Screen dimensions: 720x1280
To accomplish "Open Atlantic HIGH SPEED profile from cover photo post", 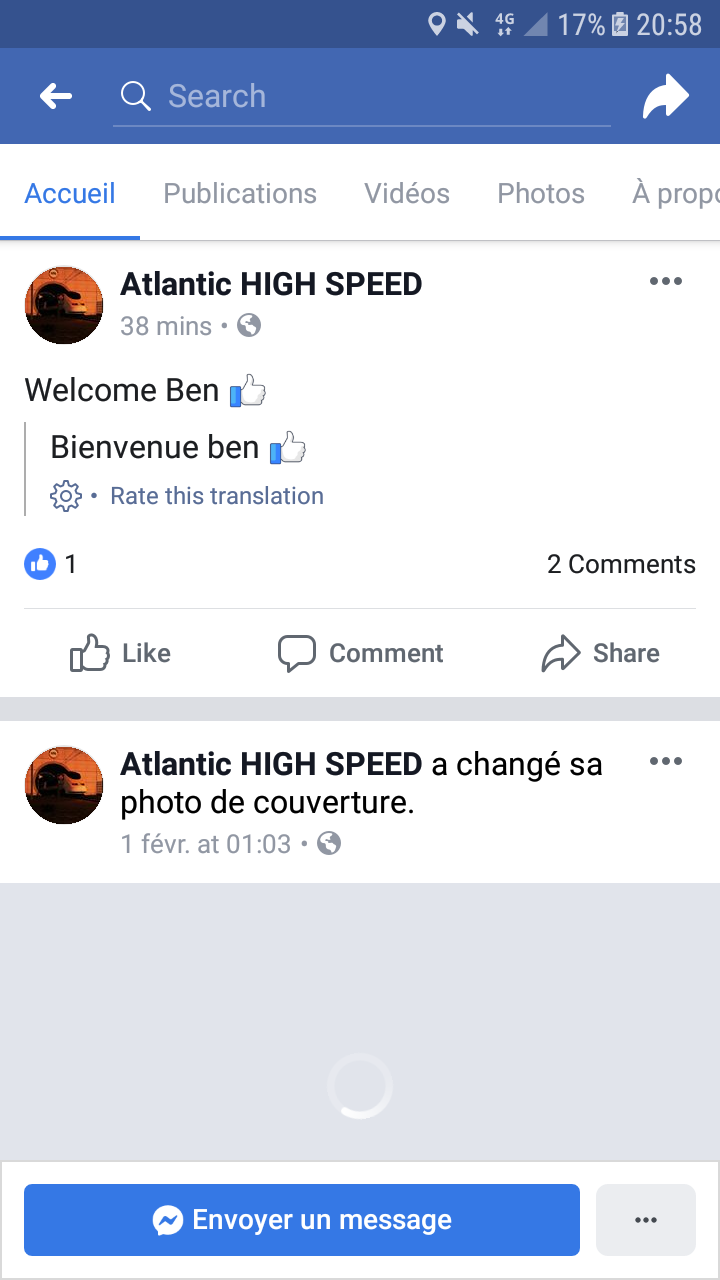I will (x=271, y=765).
